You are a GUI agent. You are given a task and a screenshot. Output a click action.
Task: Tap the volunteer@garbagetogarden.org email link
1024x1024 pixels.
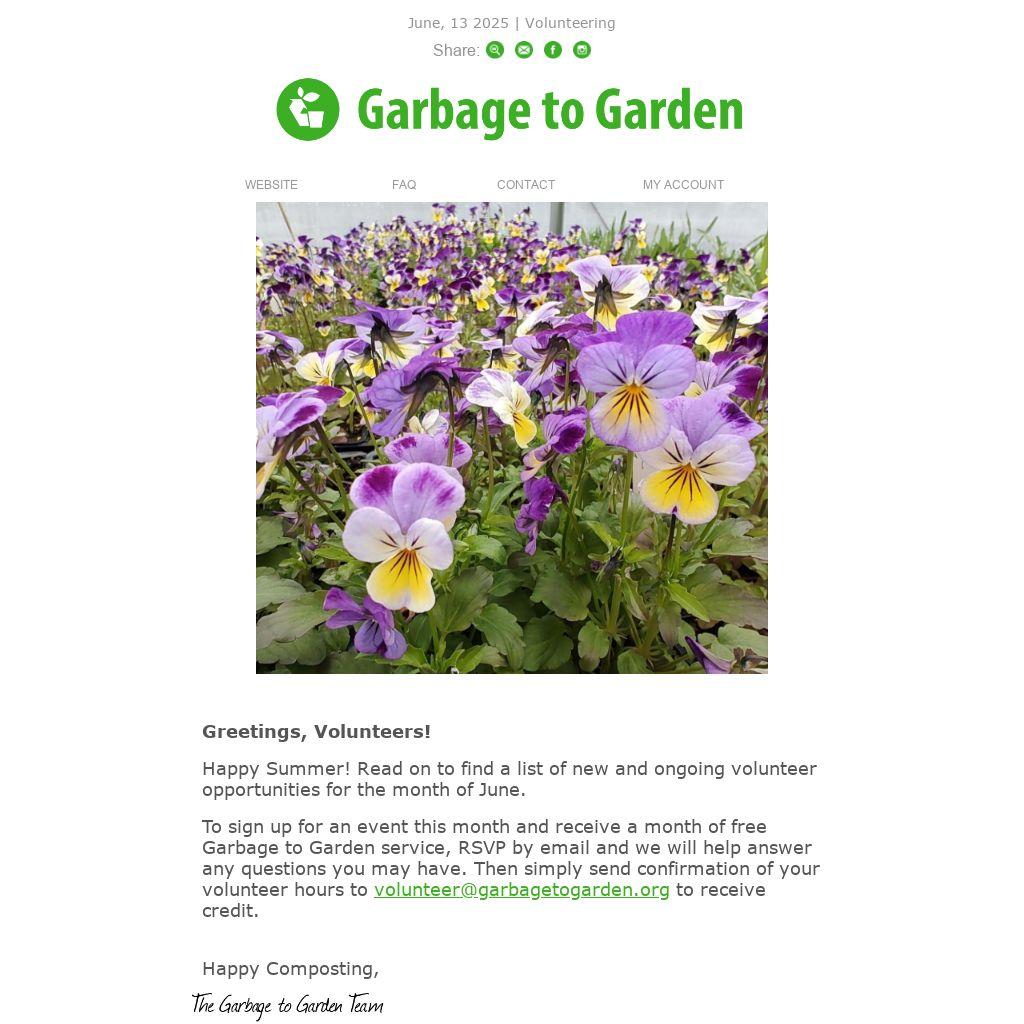521,890
